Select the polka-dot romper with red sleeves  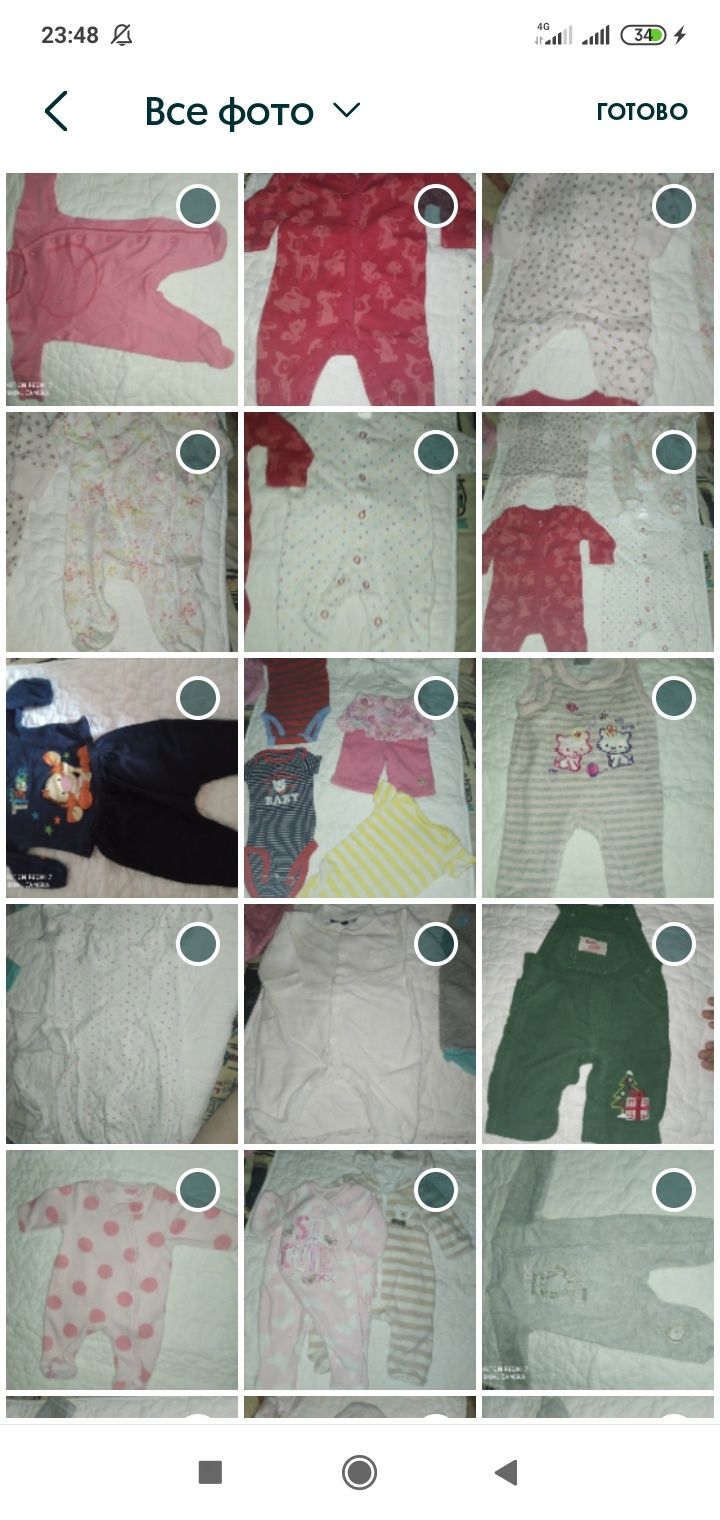436,452
